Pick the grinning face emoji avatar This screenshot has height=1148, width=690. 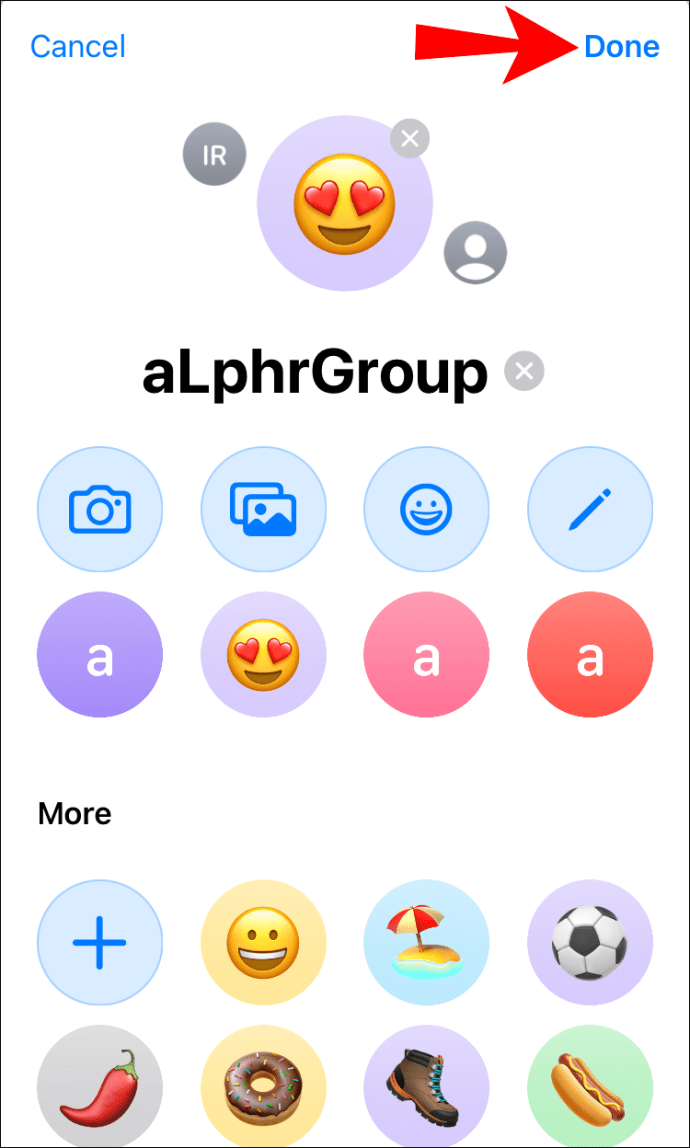click(263, 942)
